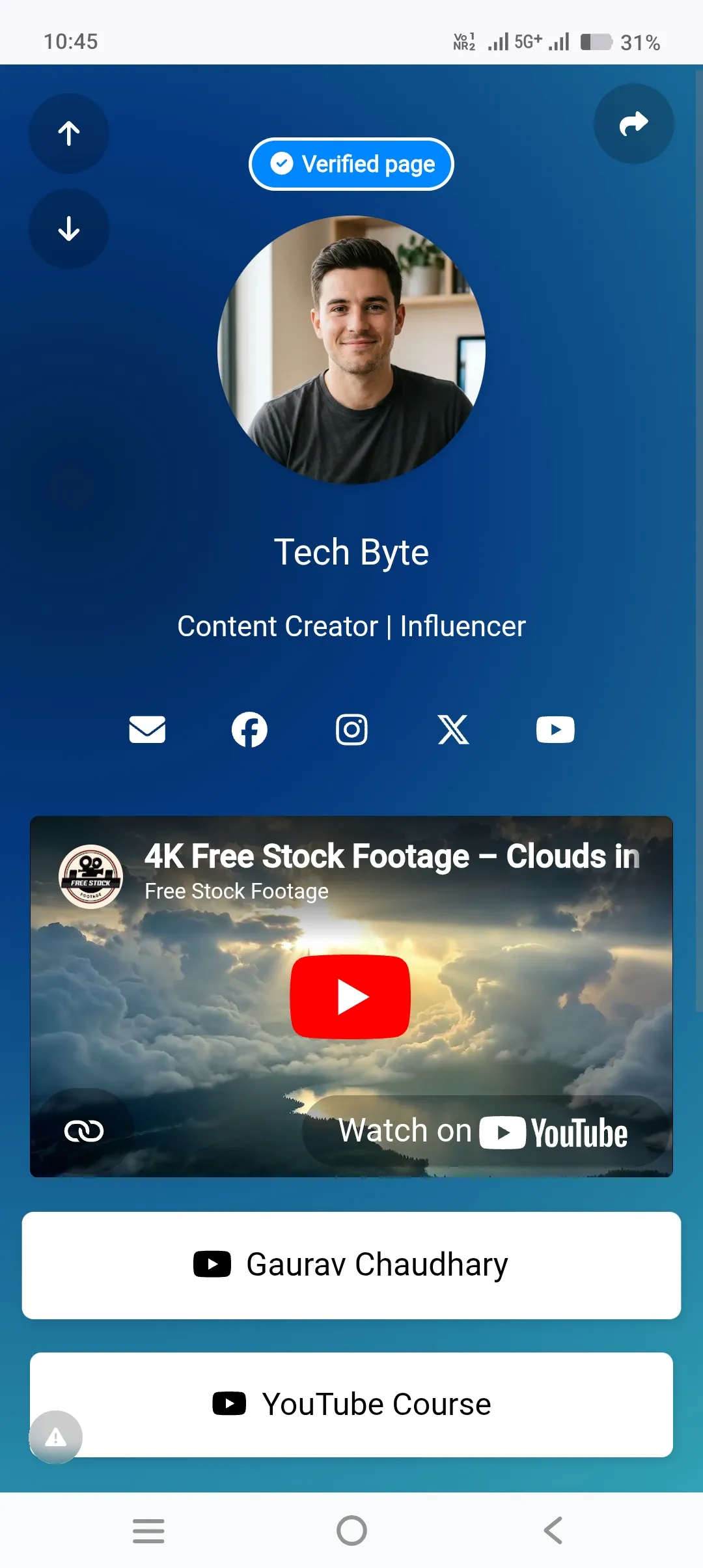Tap the down arrow button
703x1568 pixels.
[69, 229]
